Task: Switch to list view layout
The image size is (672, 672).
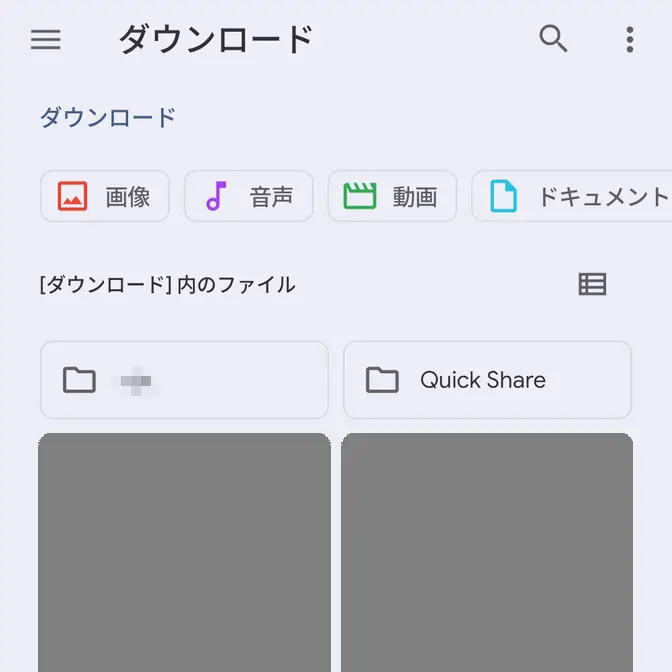Action: (592, 284)
